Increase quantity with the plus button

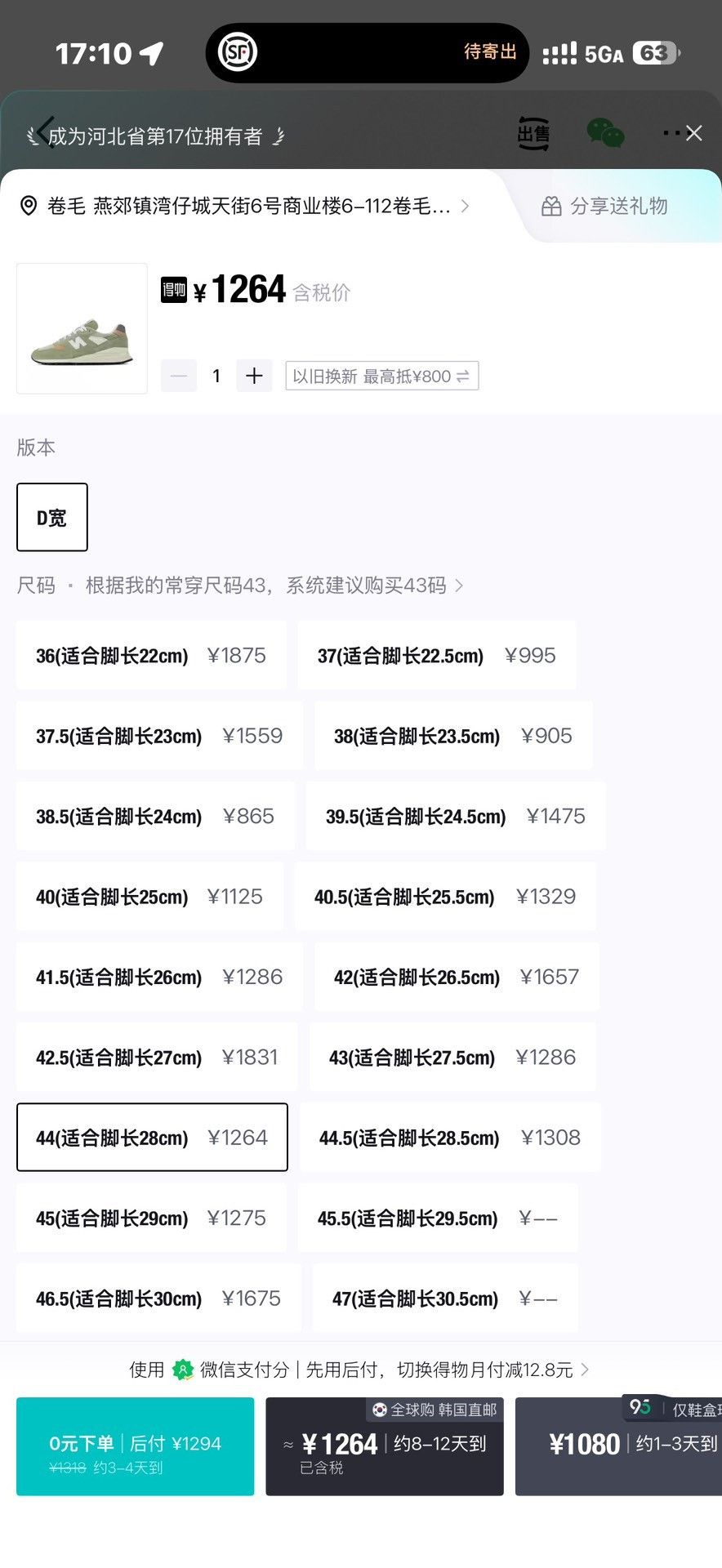(x=254, y=376)
